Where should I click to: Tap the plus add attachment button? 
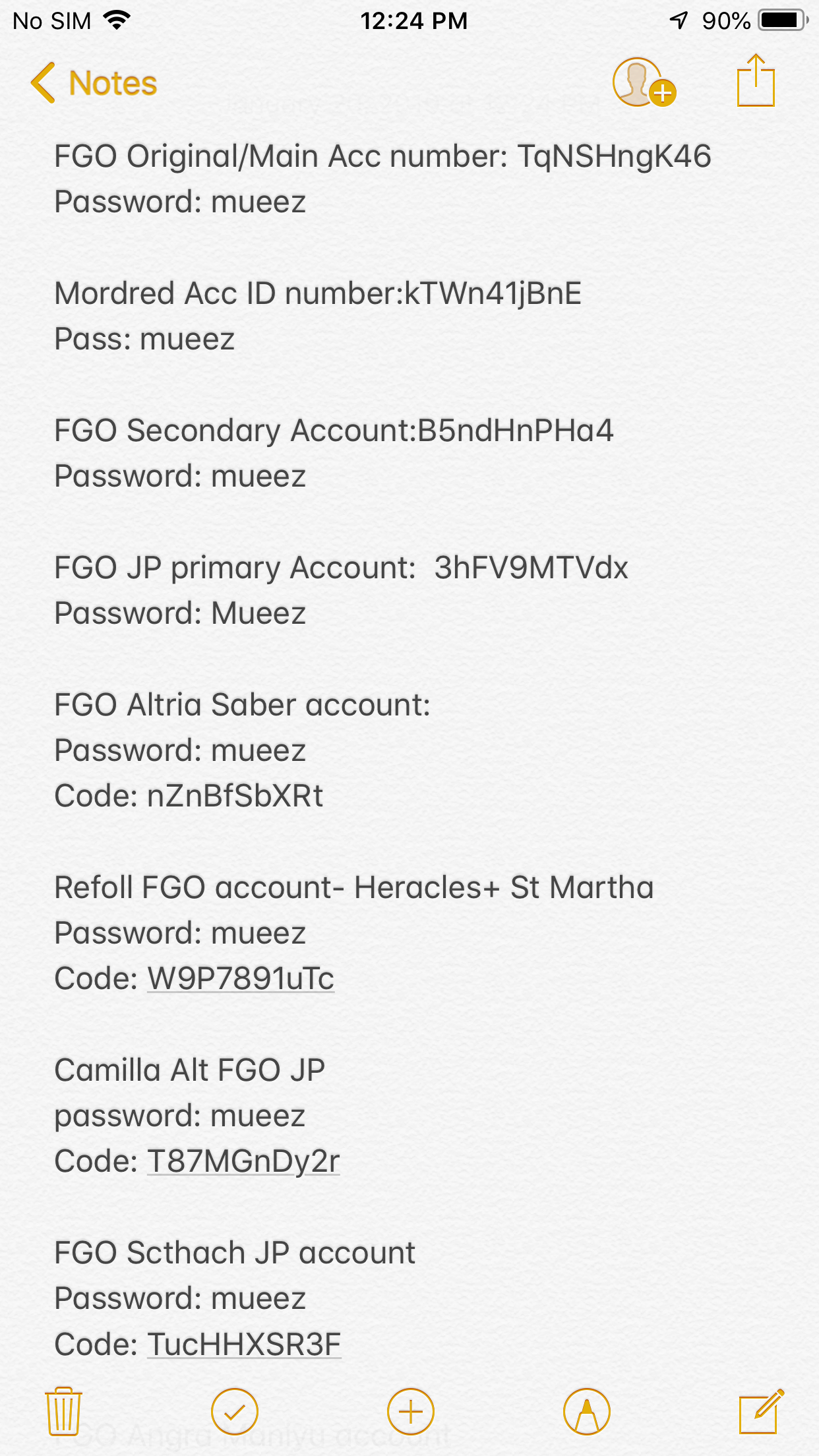(x=411, y=1412)
